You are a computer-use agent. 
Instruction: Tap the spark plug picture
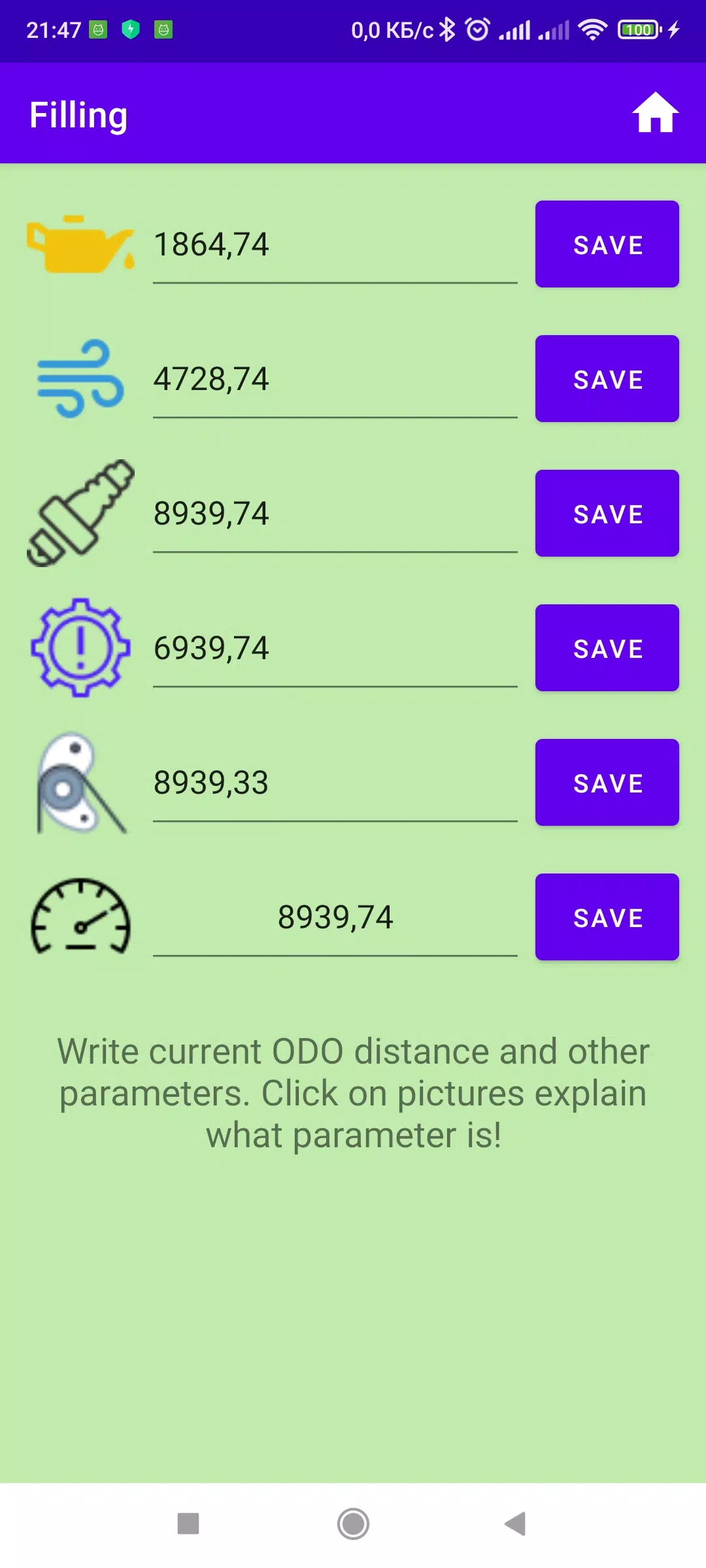81,513
